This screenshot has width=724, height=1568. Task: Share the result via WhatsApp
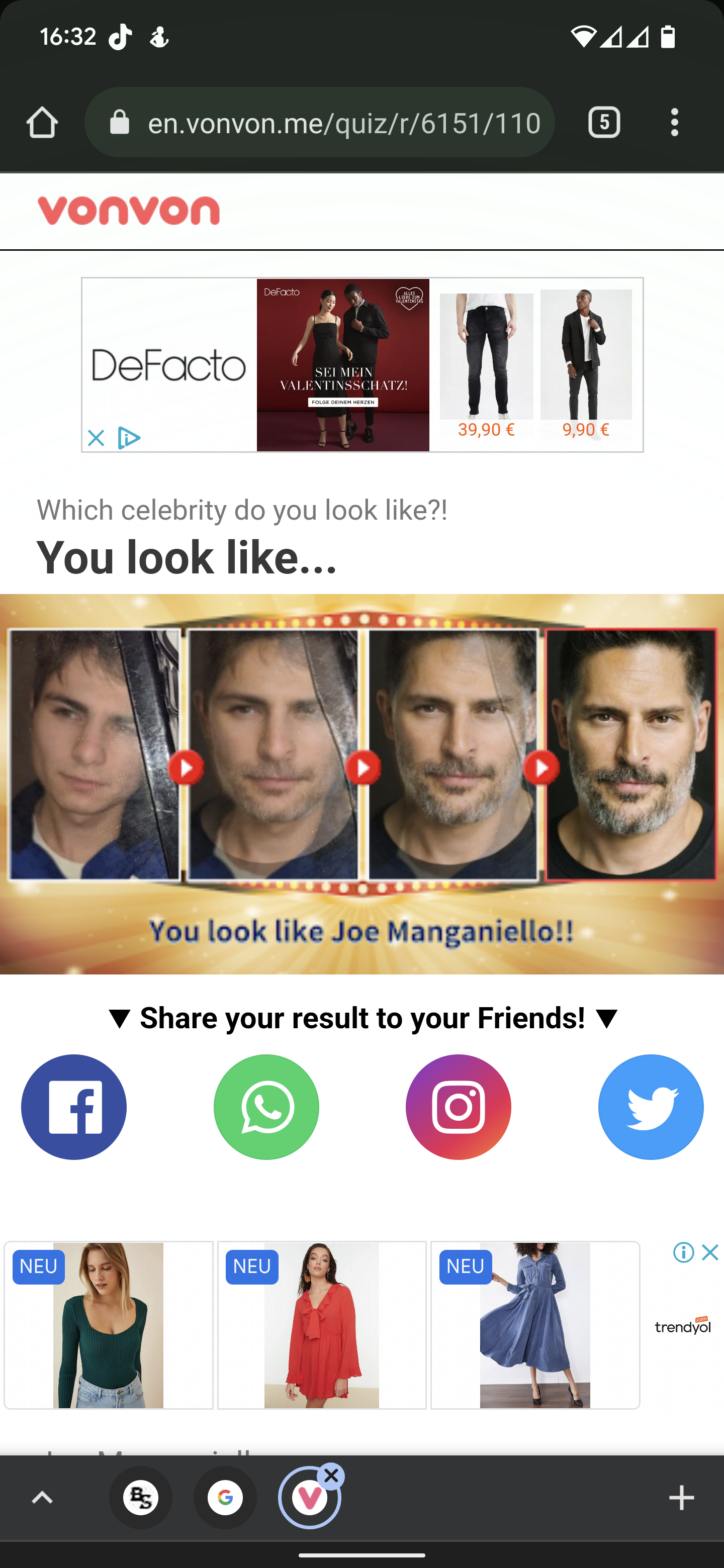pos(266,1107)
